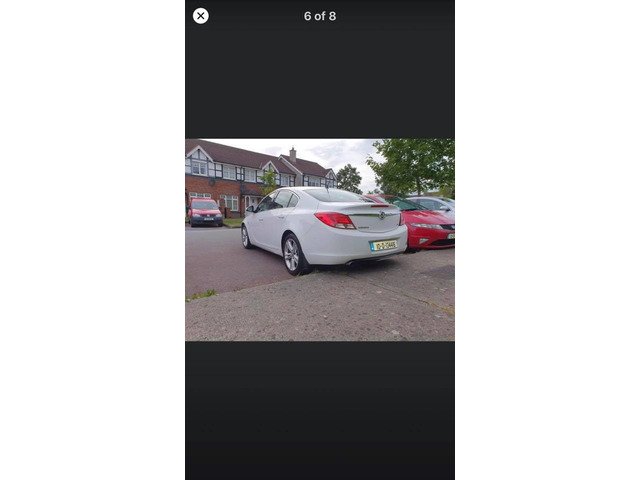
Task: Close the photo viewer
Action: (x=200, y=16)
